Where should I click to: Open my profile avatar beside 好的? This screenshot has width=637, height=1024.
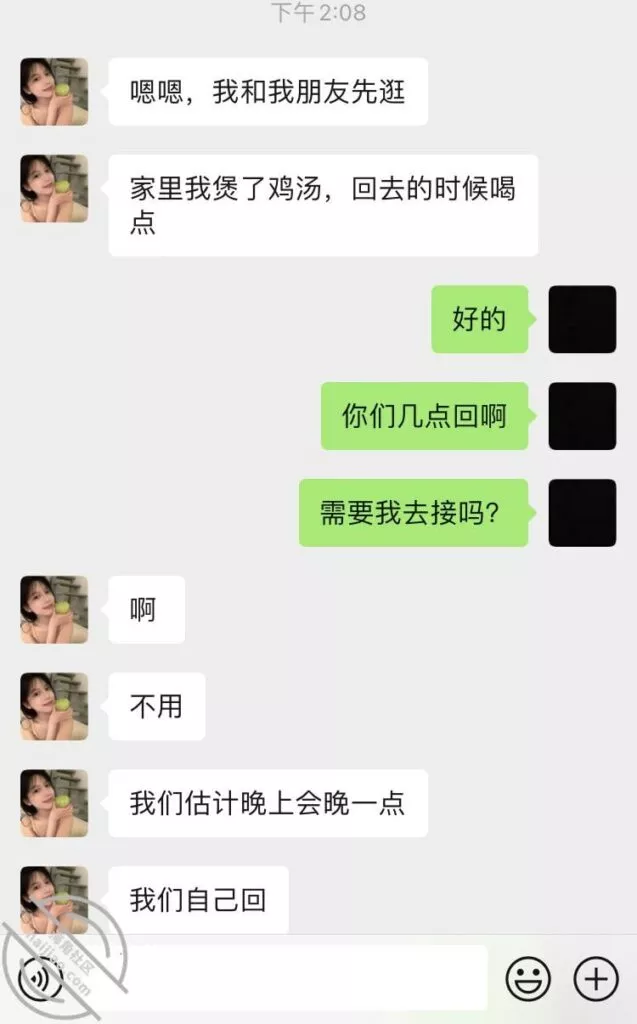[582, 320]
